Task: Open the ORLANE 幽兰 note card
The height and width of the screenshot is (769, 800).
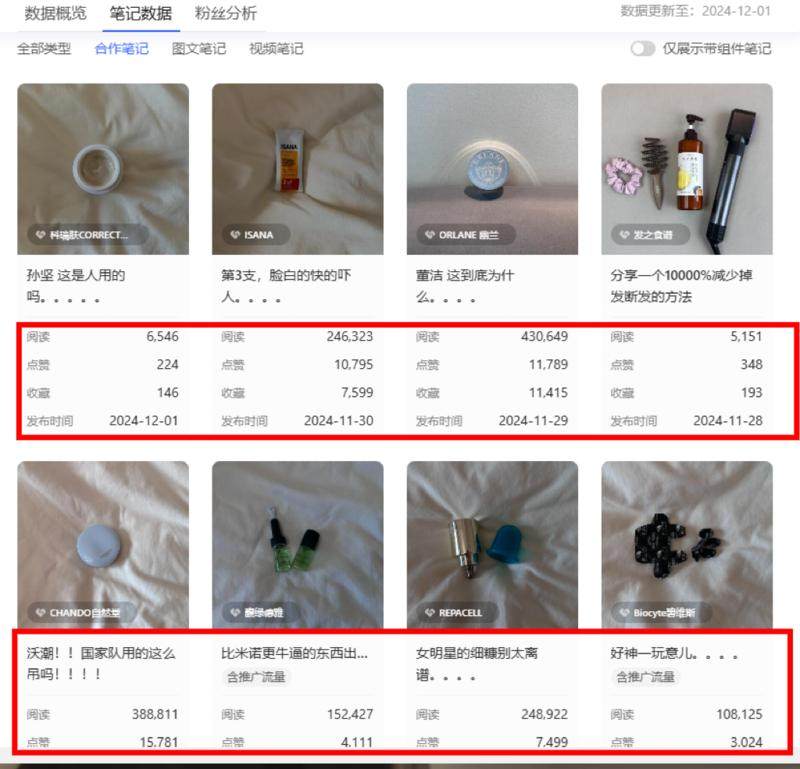Action: (x=492, y=168)
